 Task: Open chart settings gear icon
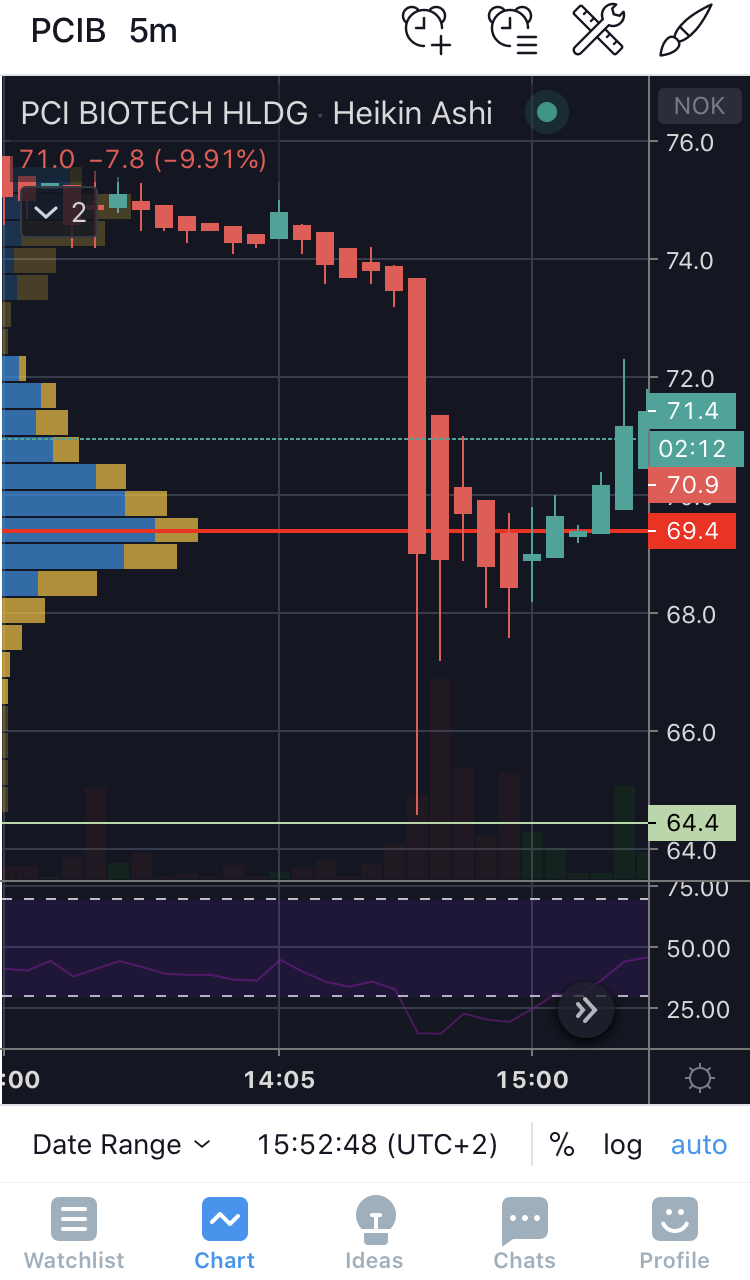700,1079
